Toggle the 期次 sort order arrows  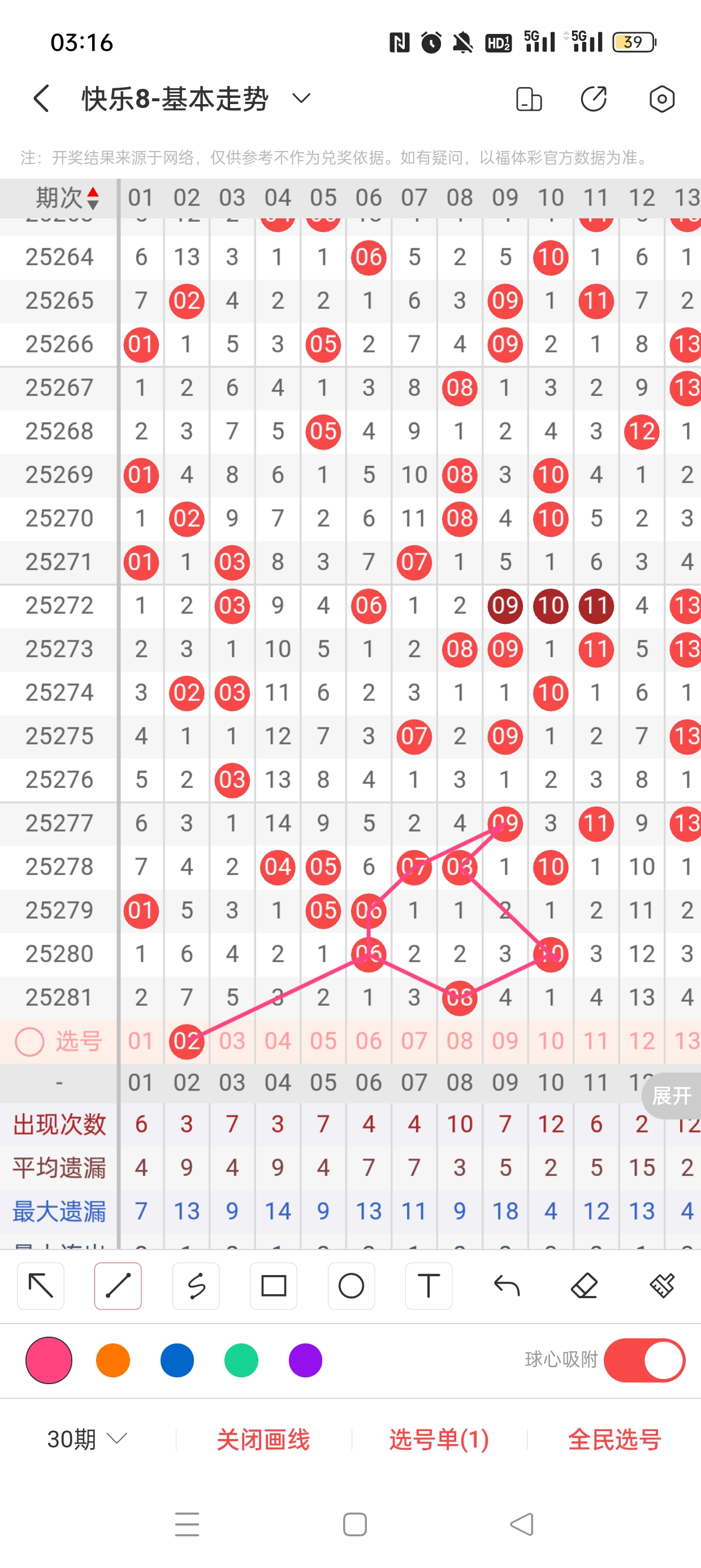[93, 199]
